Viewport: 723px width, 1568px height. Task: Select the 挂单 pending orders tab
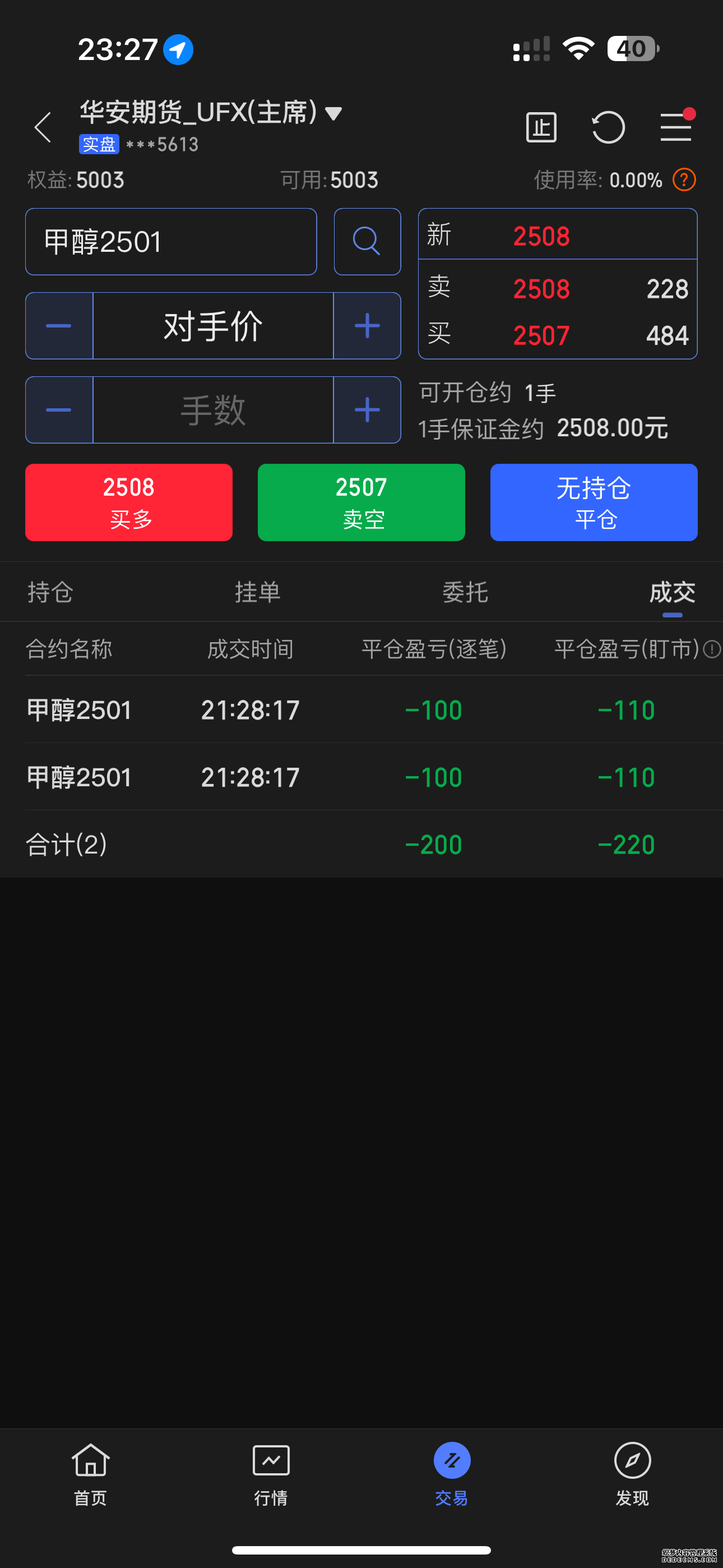pyautogui.click(x=257, y=591)
